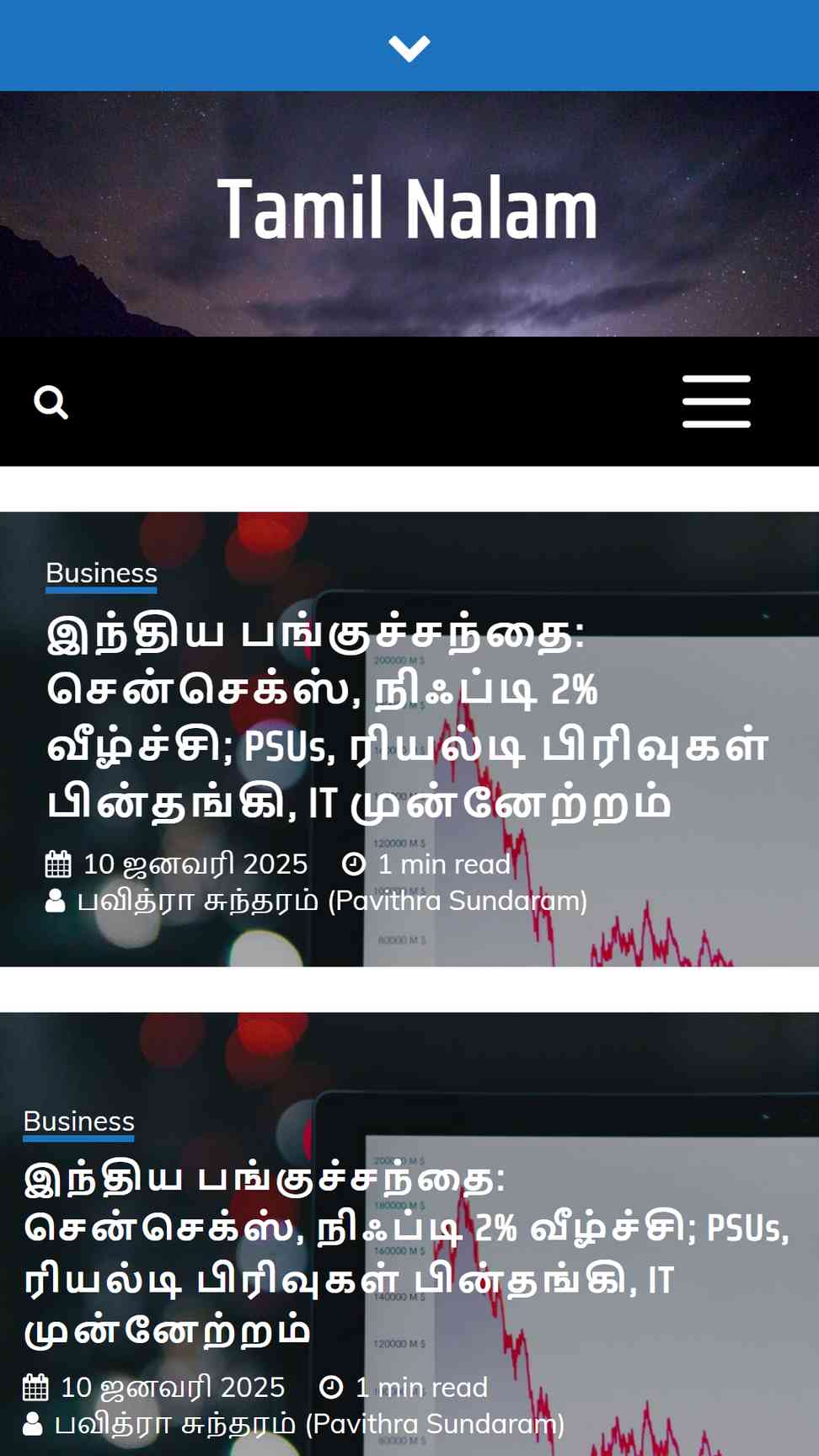
Task: Open the Tamil Nalam site title
Action: pyautogui.click(x=408, y=209)
